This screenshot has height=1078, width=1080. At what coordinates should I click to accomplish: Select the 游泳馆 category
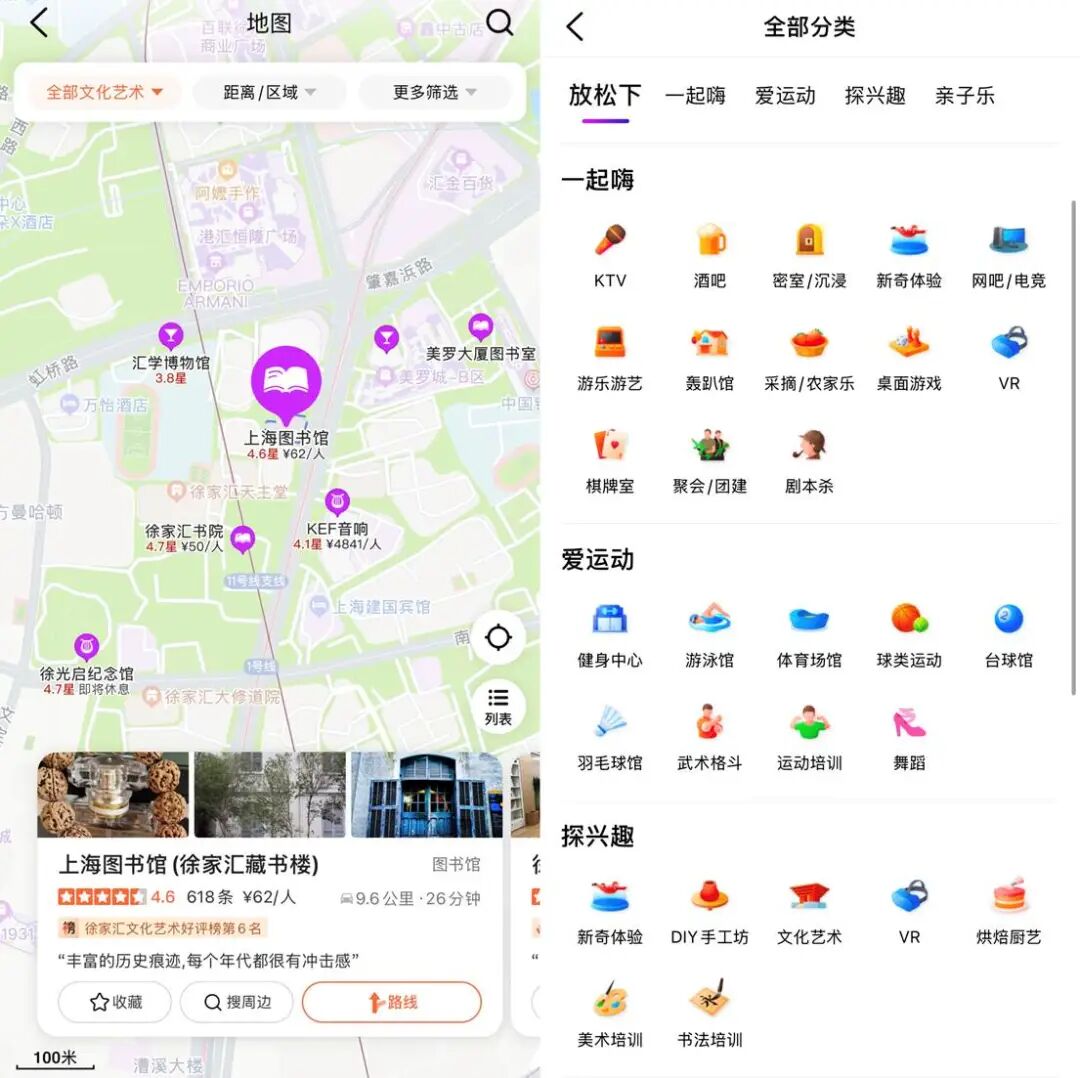pos(710,634)
